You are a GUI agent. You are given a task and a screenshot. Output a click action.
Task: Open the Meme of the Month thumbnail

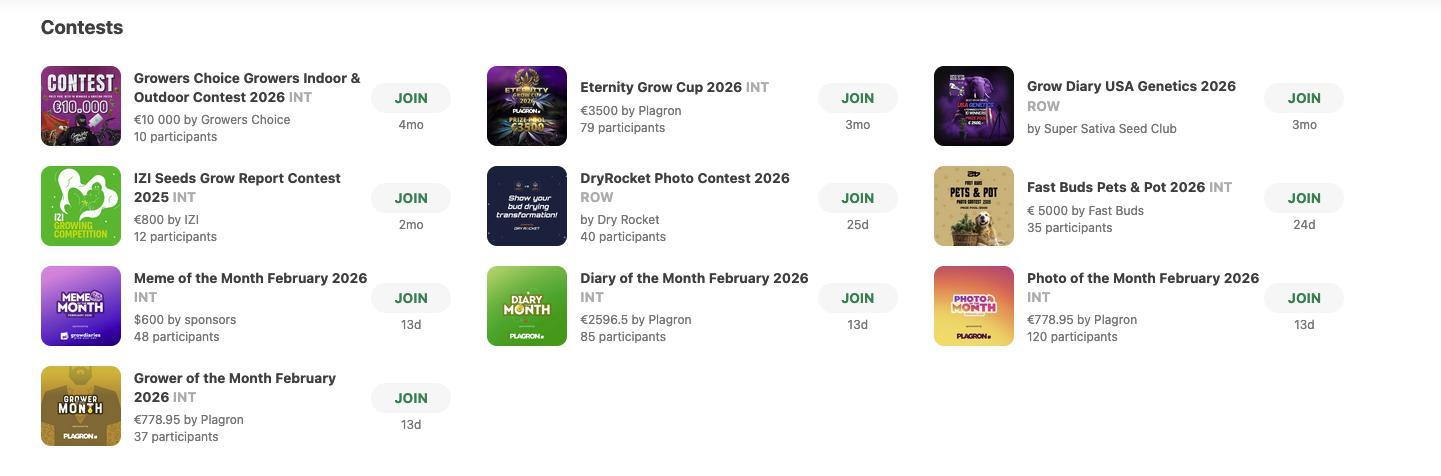(x=81, y=306)
